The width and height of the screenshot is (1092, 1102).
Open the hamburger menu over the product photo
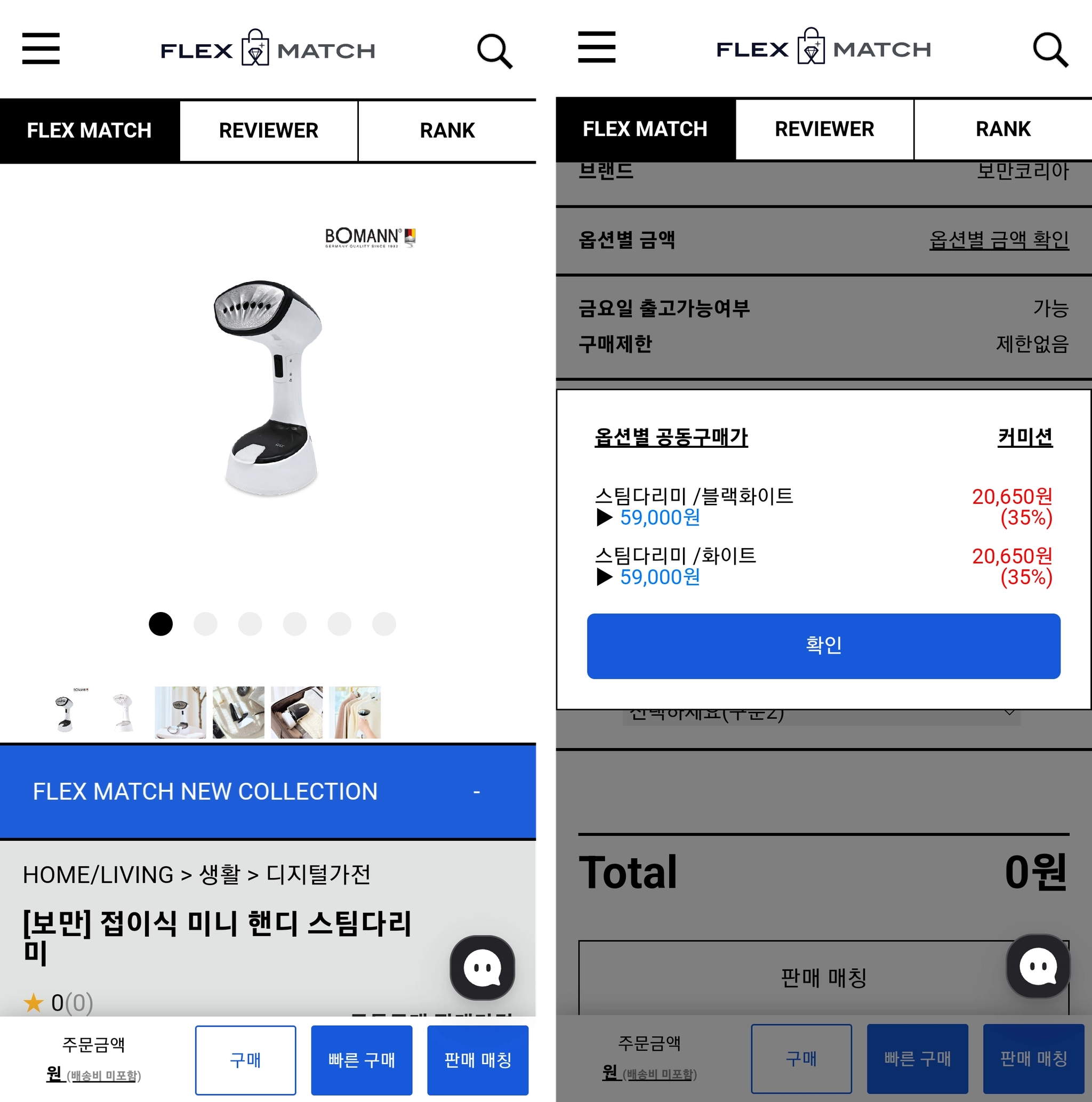[41, 49]
